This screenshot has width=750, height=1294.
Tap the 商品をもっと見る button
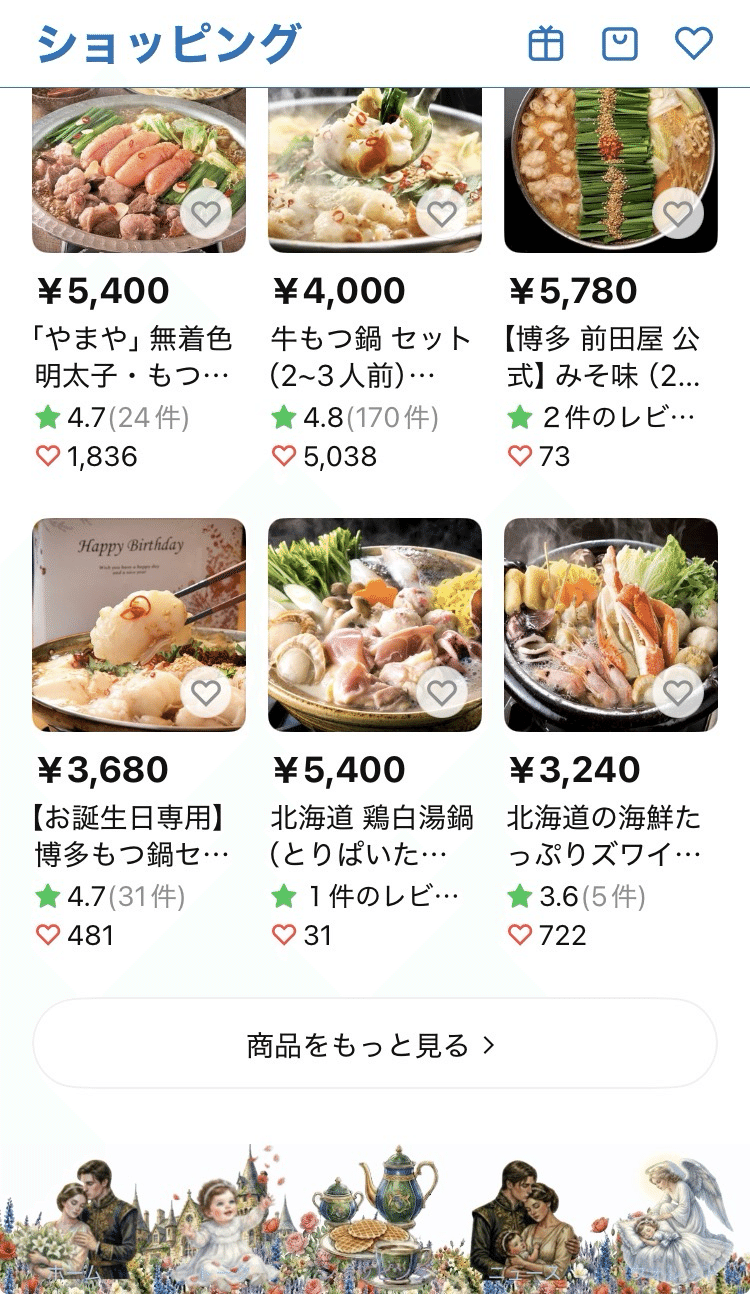[x=374, y=1045]
